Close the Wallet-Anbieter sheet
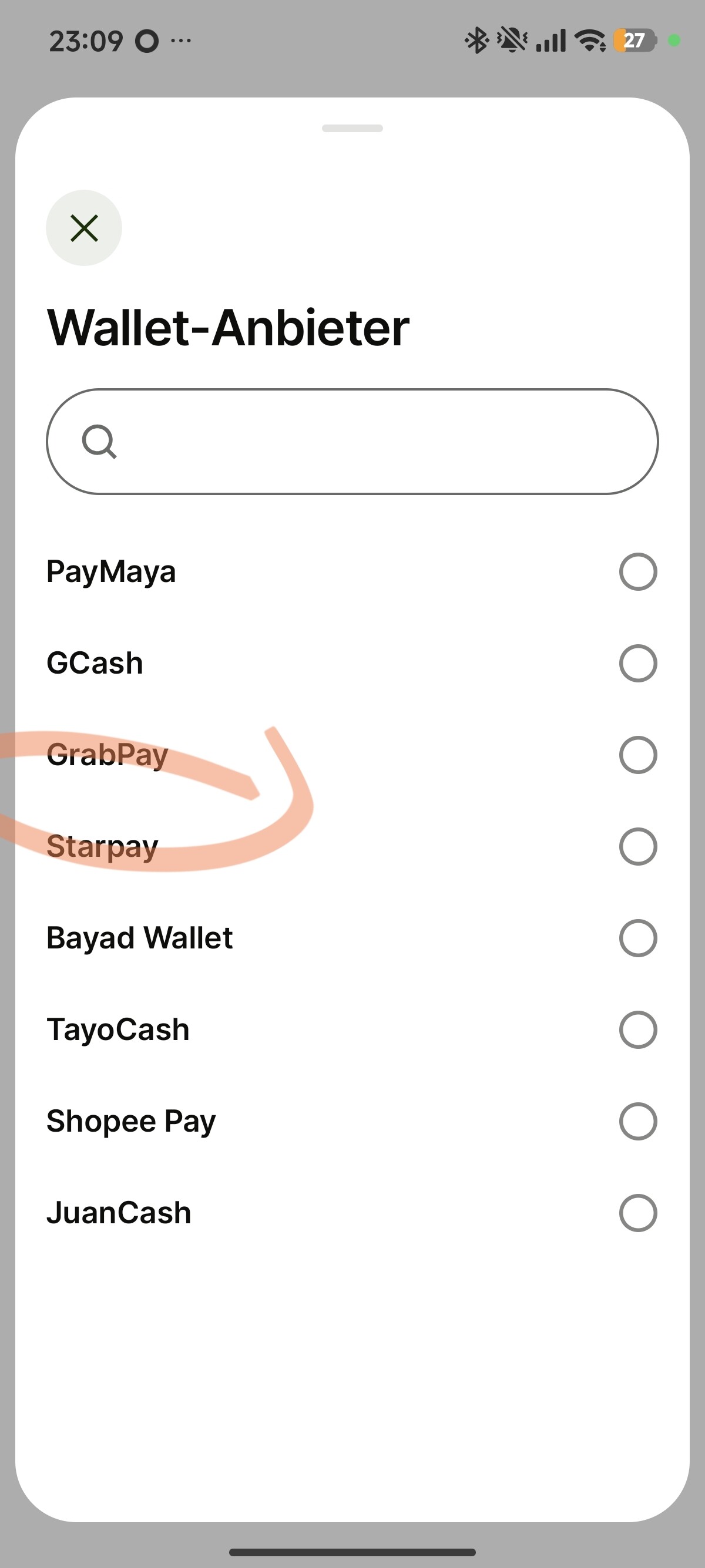Viewport: 705px width, 1568px height. click(84, 228)
